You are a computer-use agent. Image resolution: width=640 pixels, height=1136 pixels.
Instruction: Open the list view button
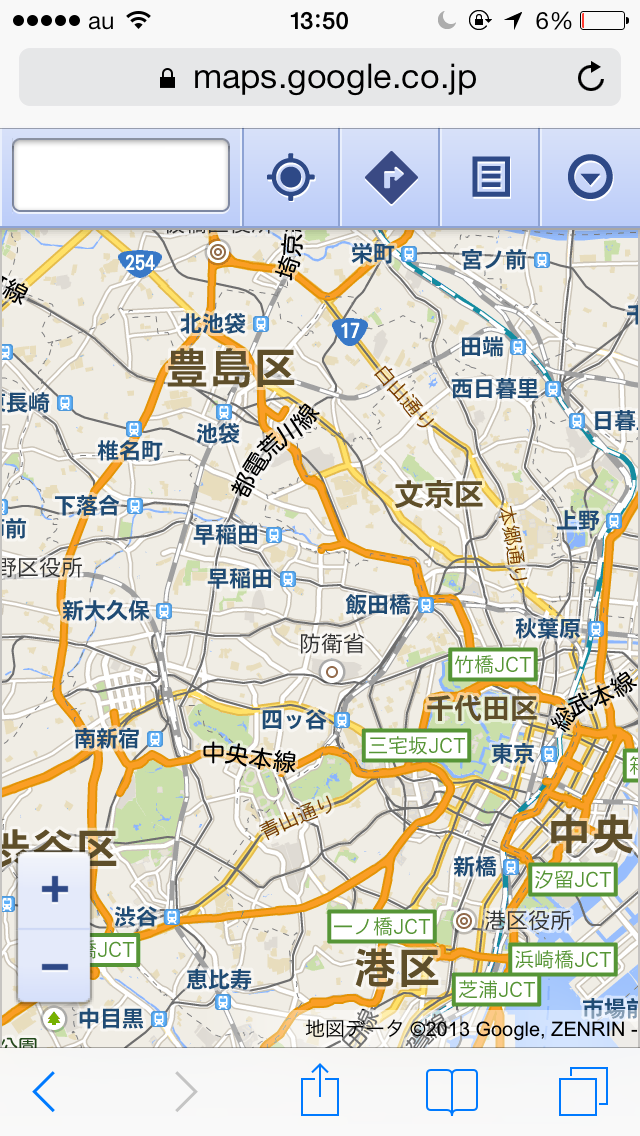(x=490, y=178)
